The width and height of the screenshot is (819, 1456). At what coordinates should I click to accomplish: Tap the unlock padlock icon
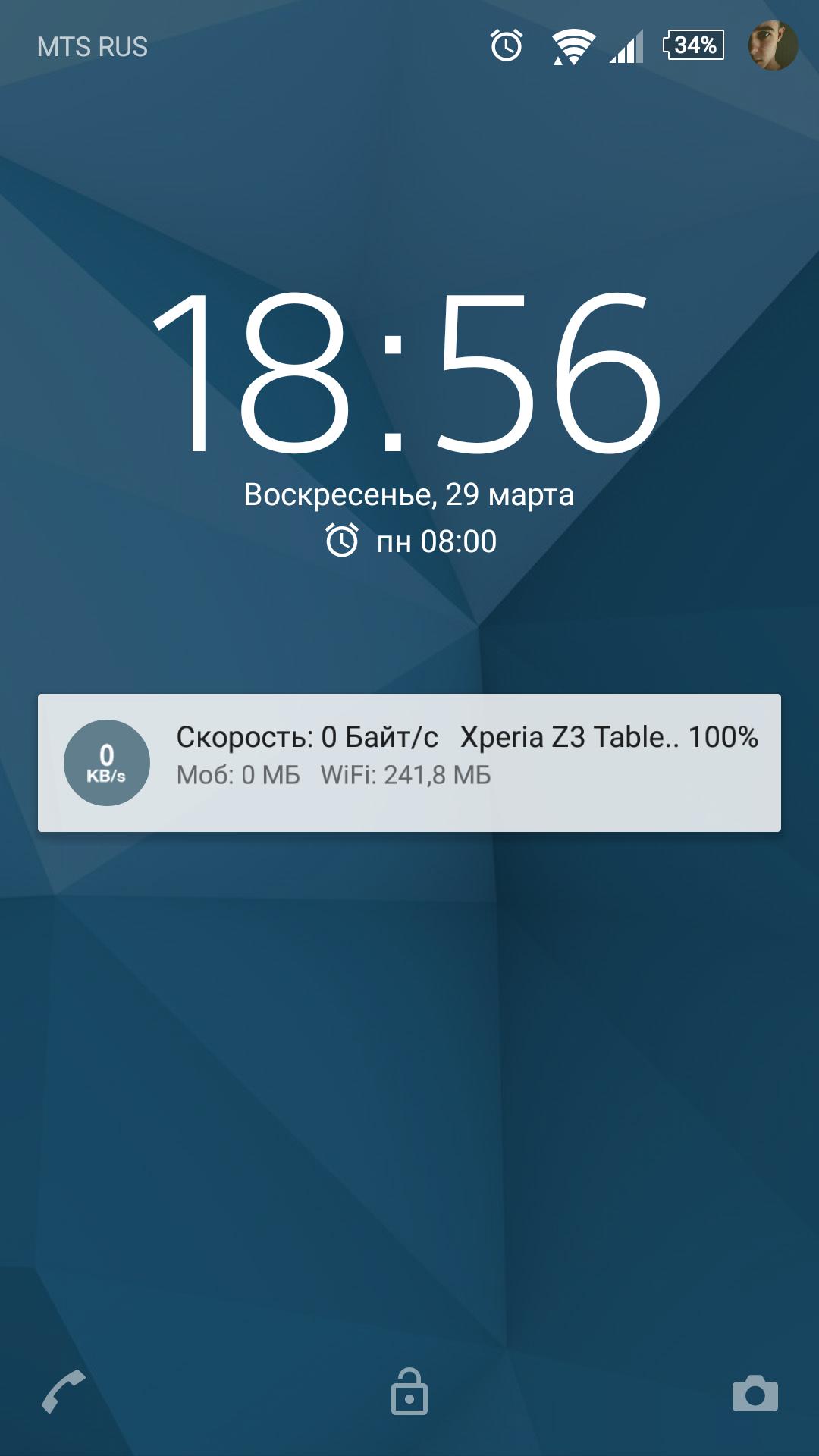[409, 1392]
